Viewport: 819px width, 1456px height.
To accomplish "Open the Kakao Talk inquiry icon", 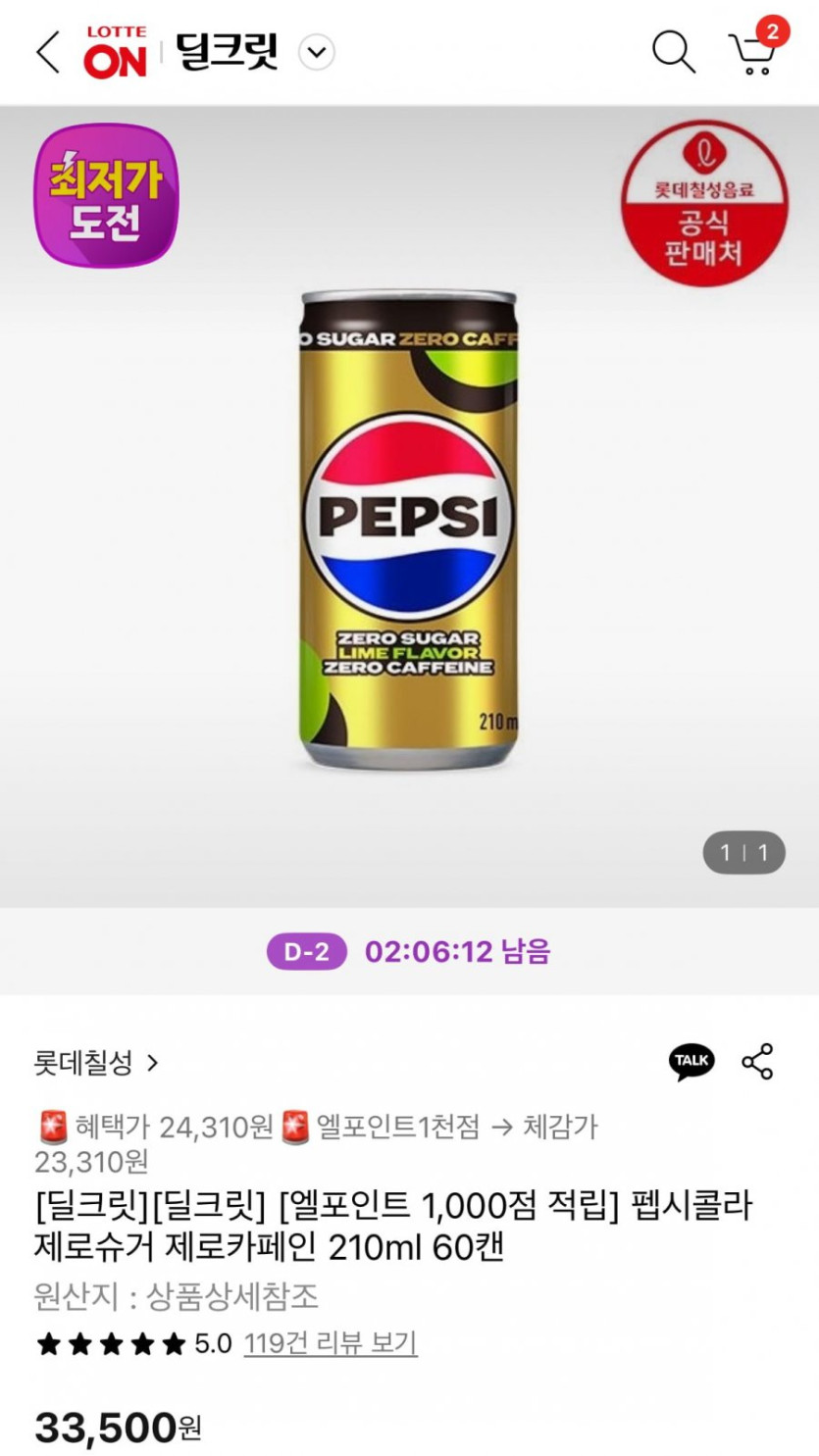I will 691,1061.
